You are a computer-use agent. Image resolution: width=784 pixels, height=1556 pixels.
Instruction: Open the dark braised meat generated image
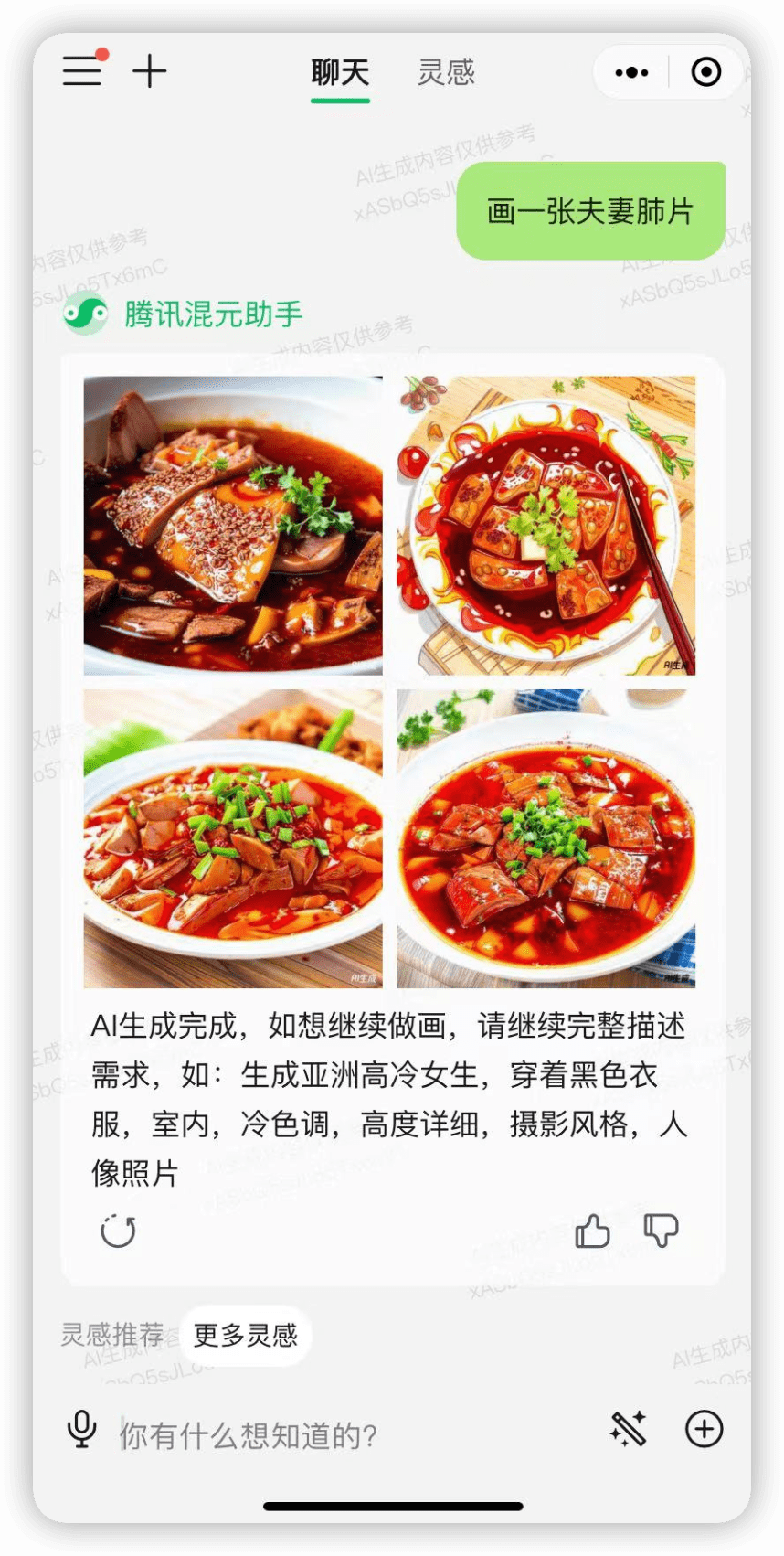coord(233,525)
